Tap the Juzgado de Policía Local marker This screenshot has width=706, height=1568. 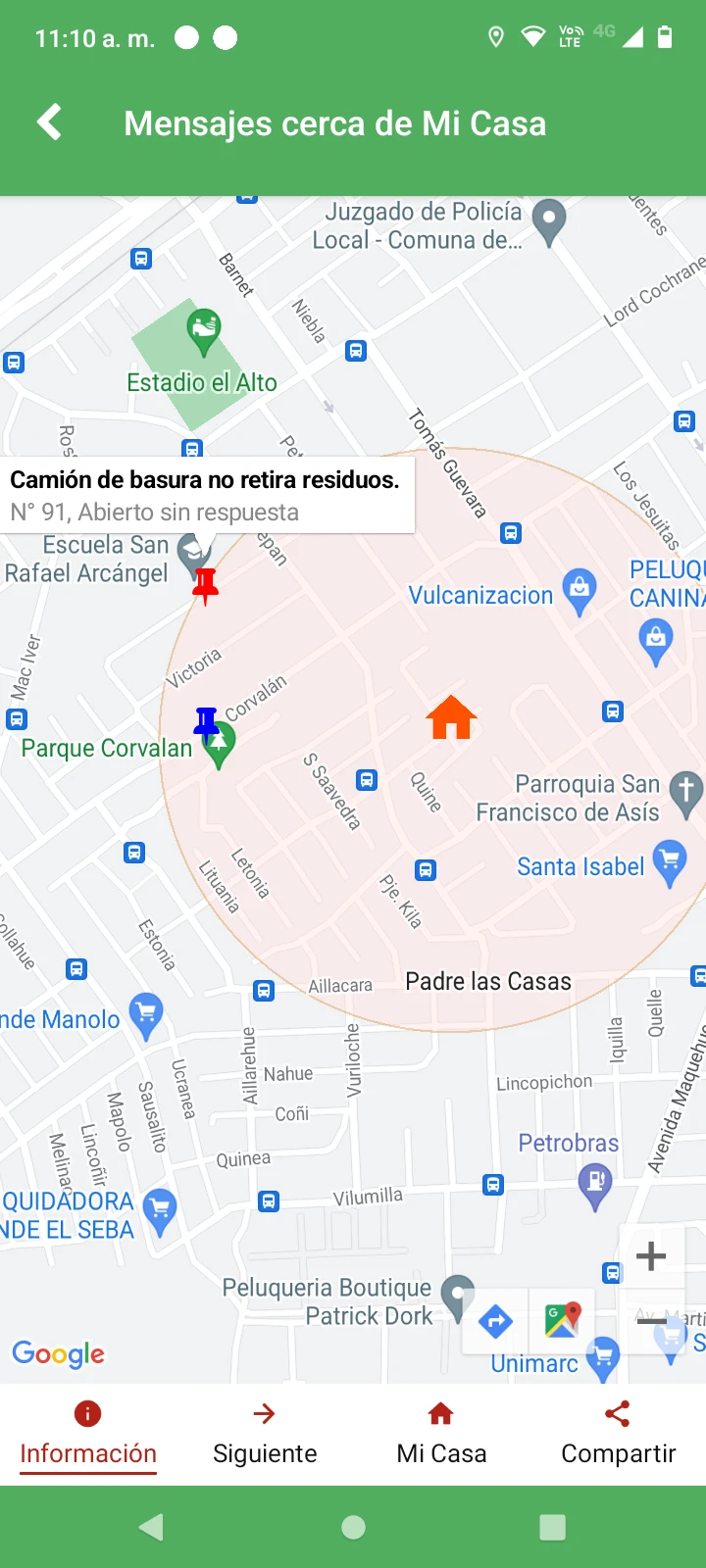pos(549,220)
